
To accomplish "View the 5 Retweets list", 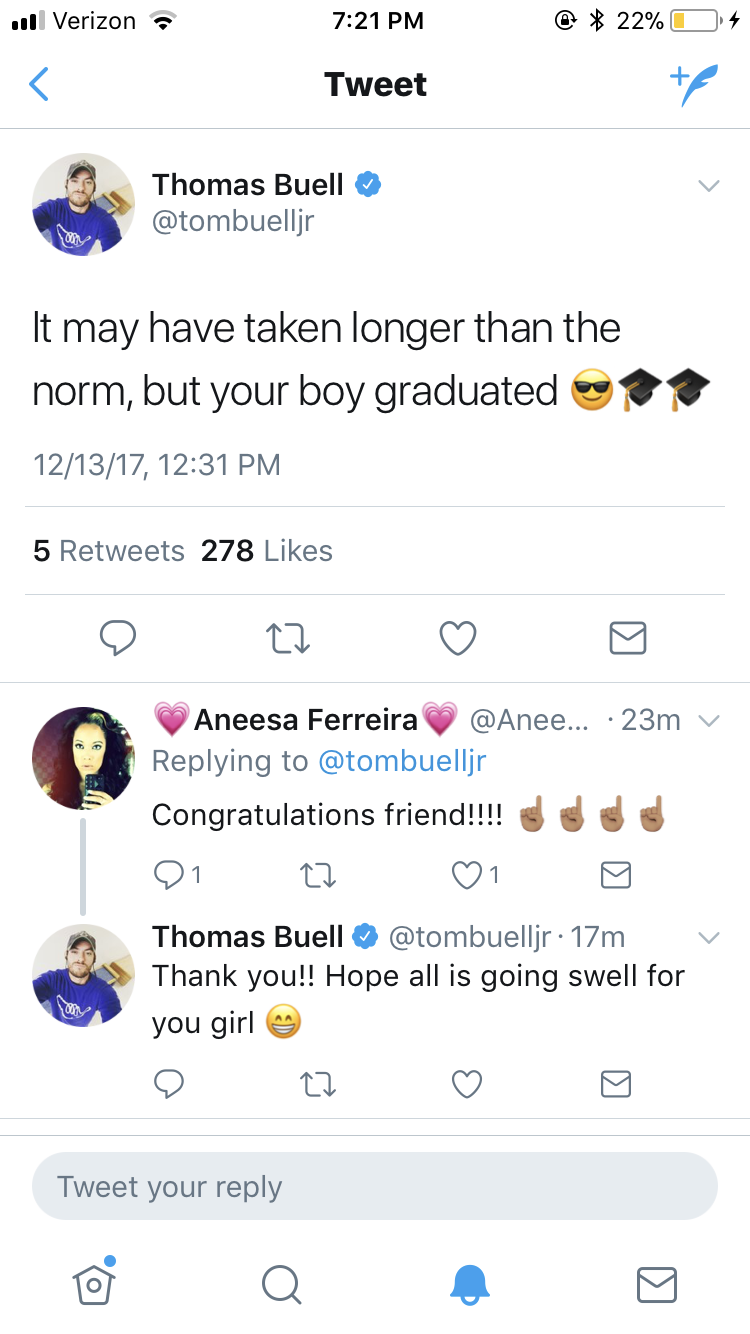I will click(x=109, y=551).
